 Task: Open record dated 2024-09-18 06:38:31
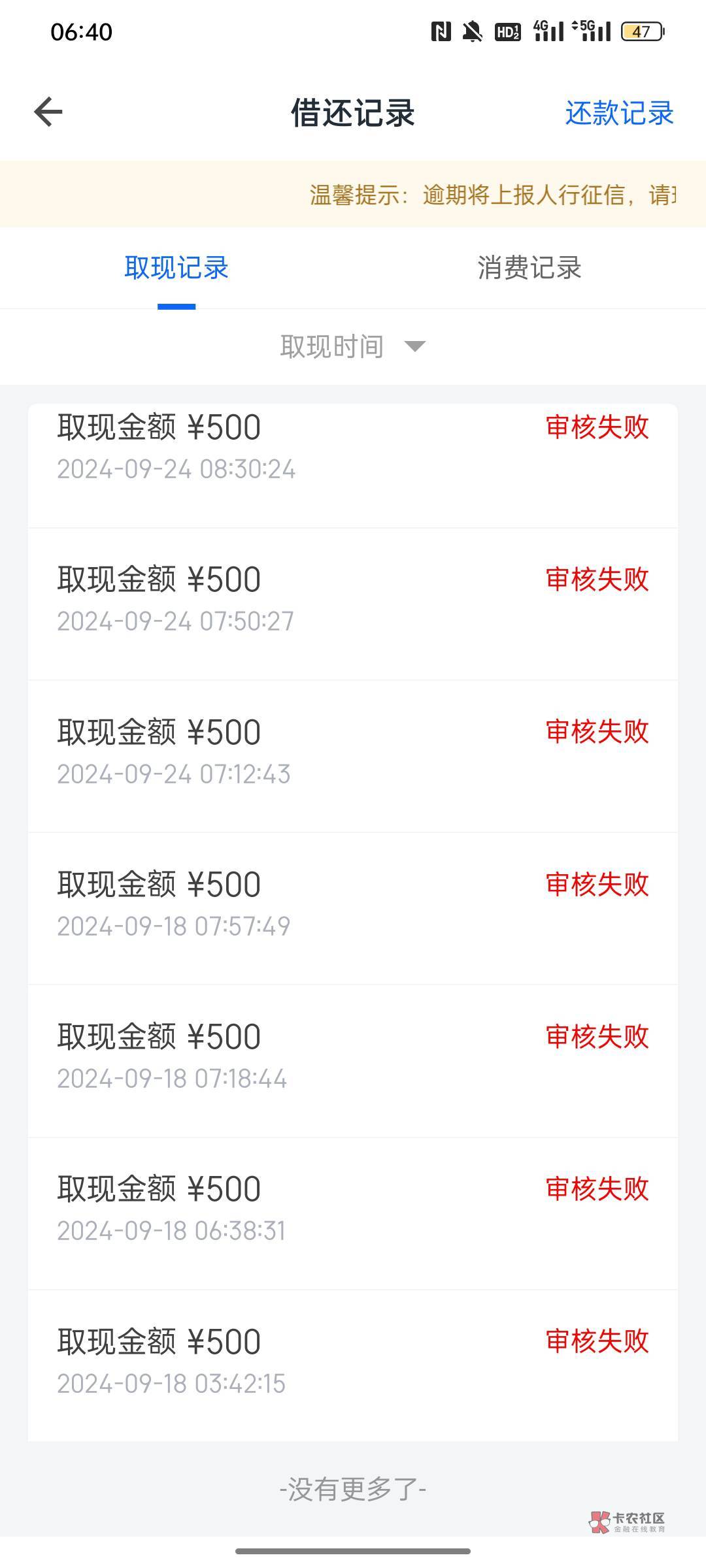(x=353, y=1213)
